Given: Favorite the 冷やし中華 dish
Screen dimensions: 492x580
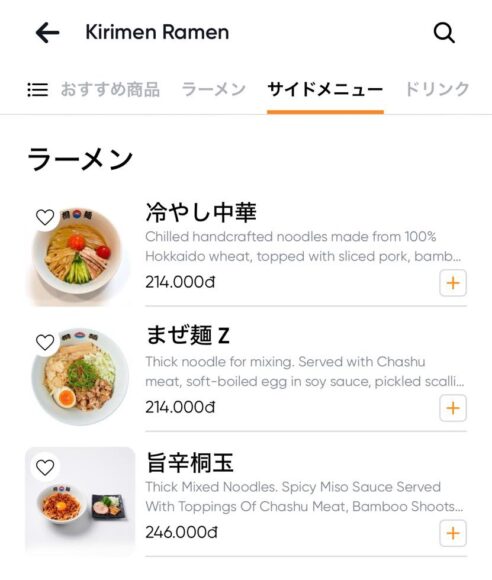Looking at the screenshot, I should (x=45, y=217).
